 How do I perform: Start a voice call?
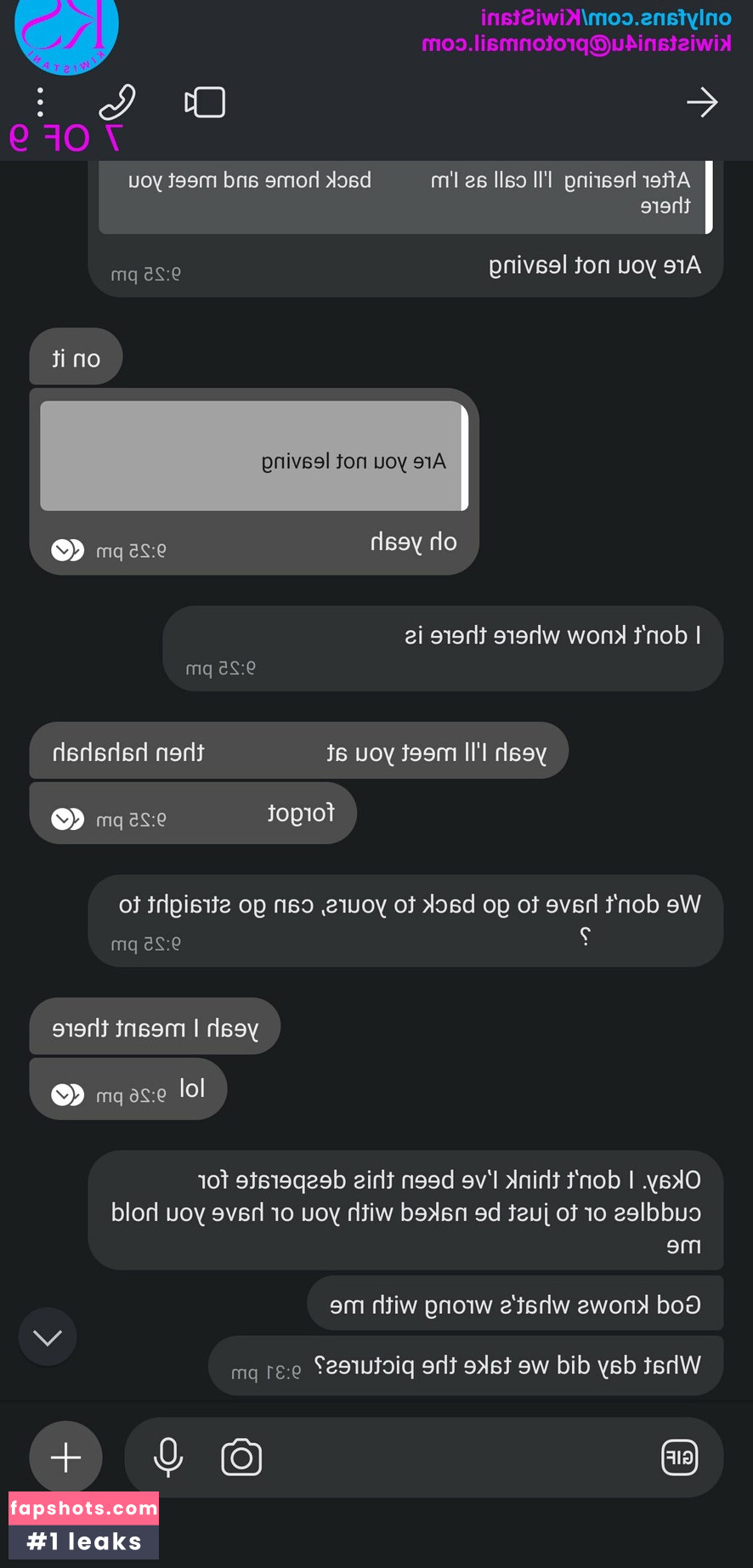point(117,102)
